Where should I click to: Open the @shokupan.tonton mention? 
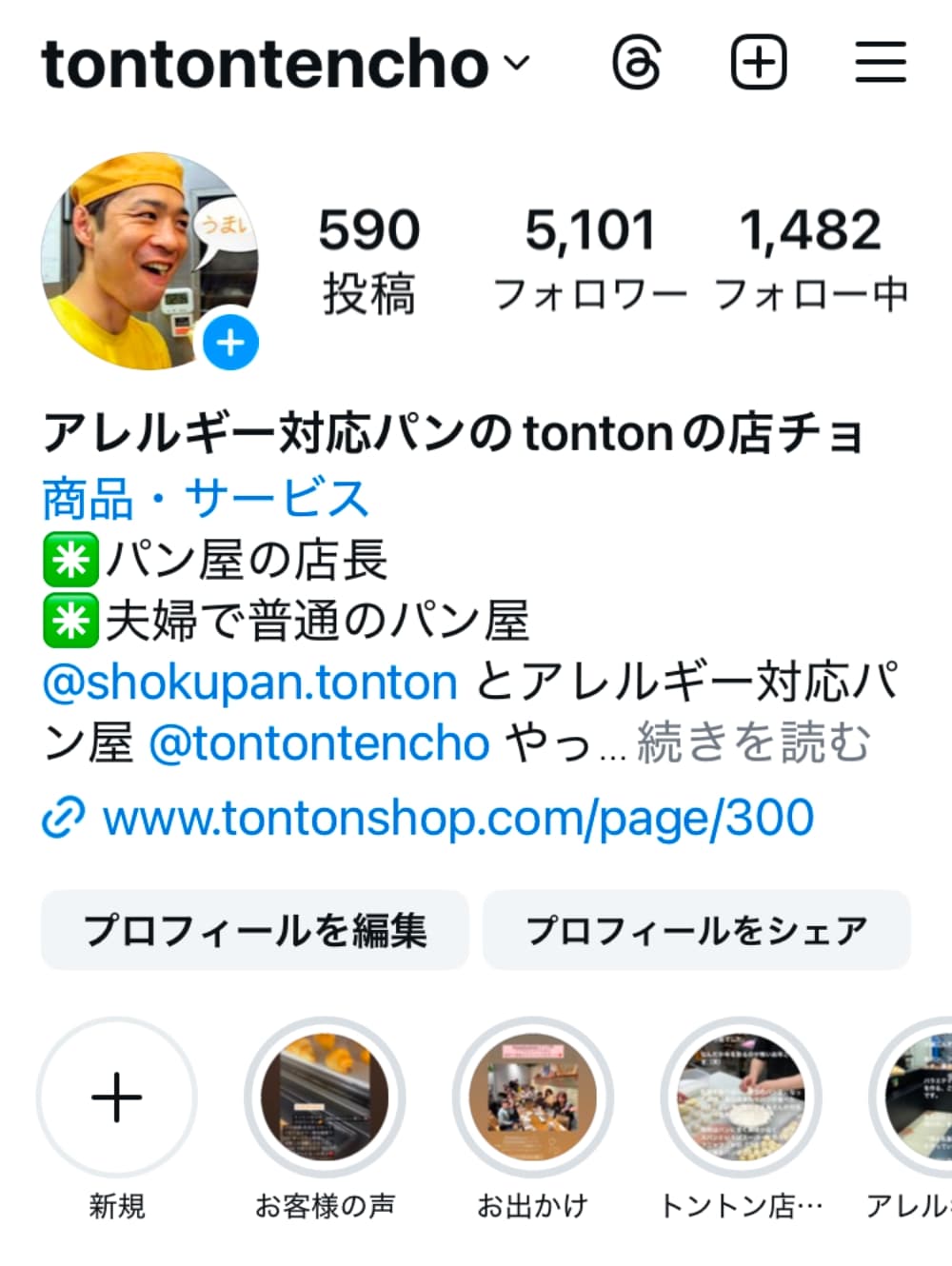click(250, 682)
